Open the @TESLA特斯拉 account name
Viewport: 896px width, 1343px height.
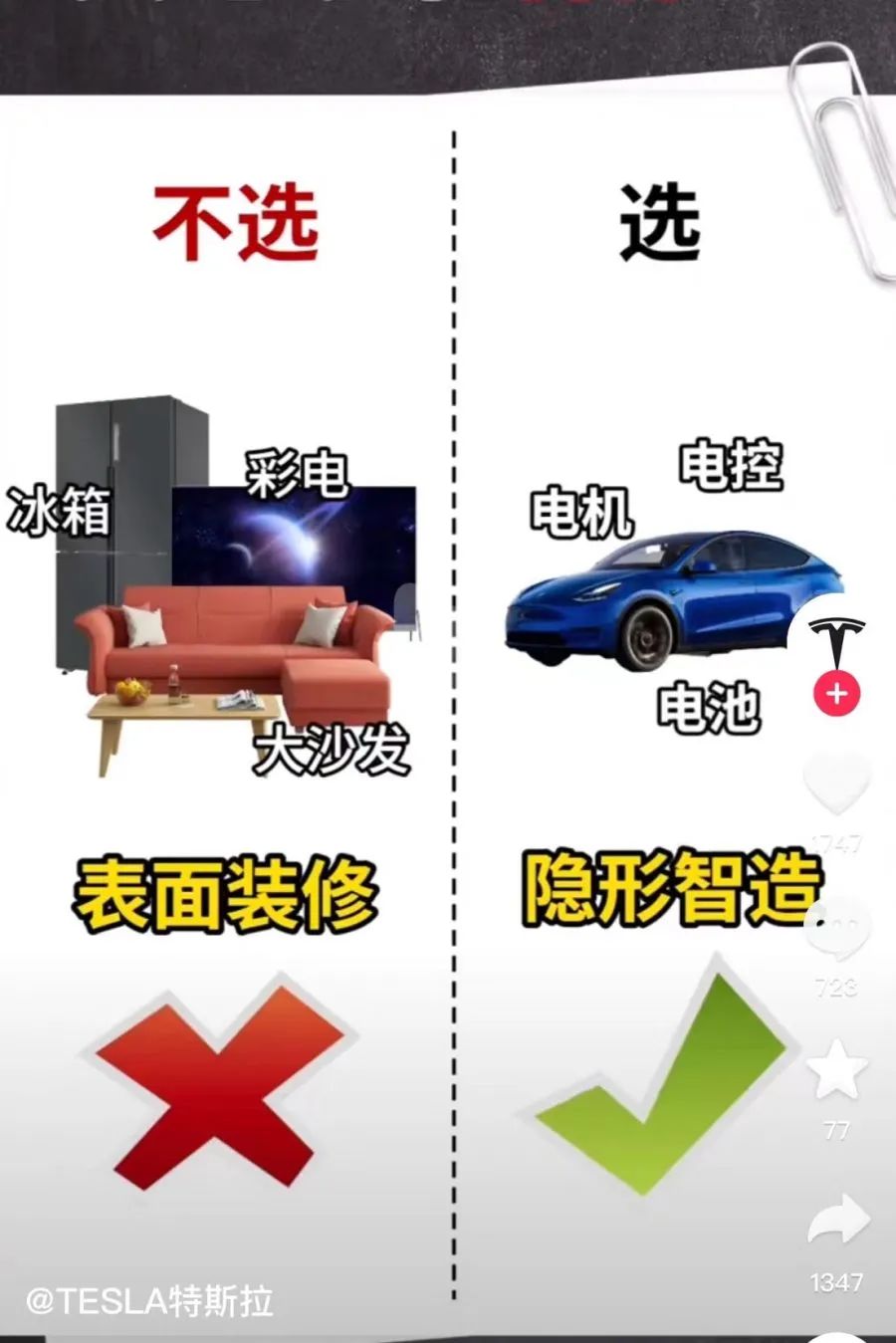click(x=149, y=1301)
